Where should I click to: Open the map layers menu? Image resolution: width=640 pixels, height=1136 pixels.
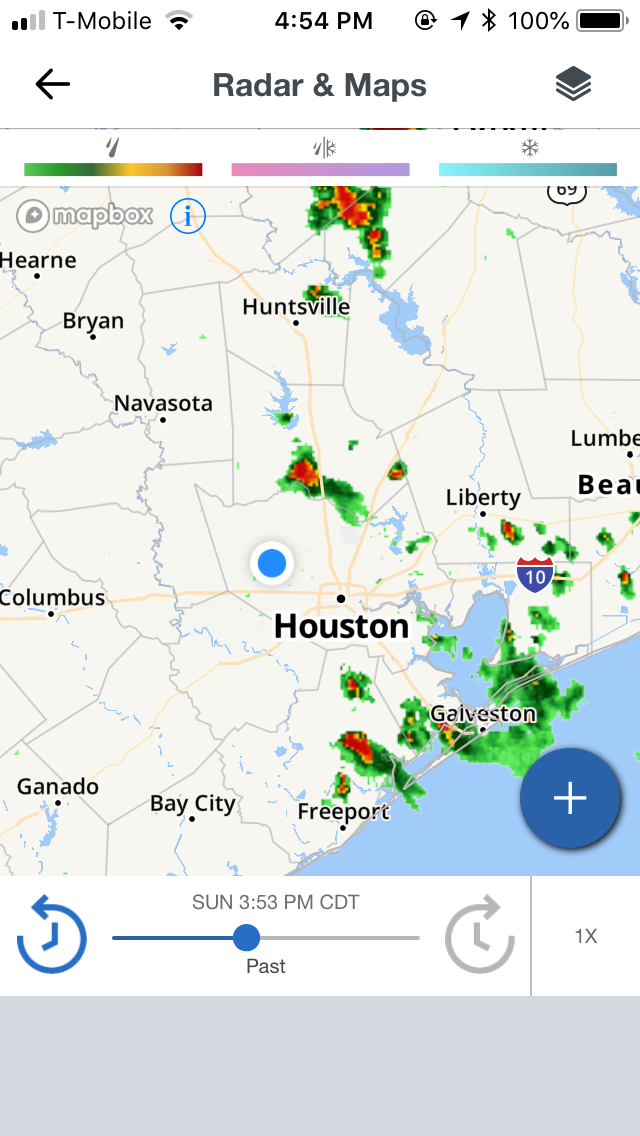tap(573, 84)
